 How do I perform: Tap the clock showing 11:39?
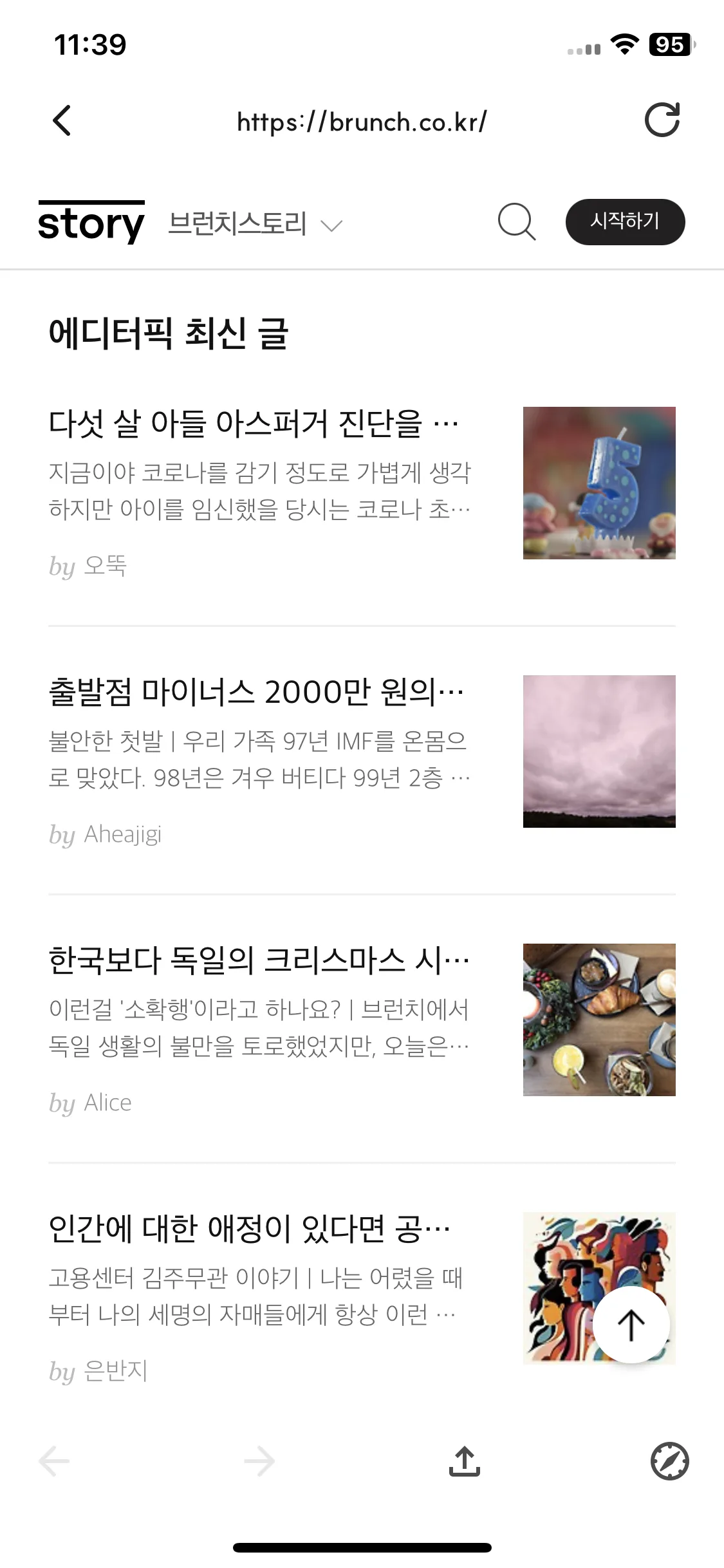point(90,44)
